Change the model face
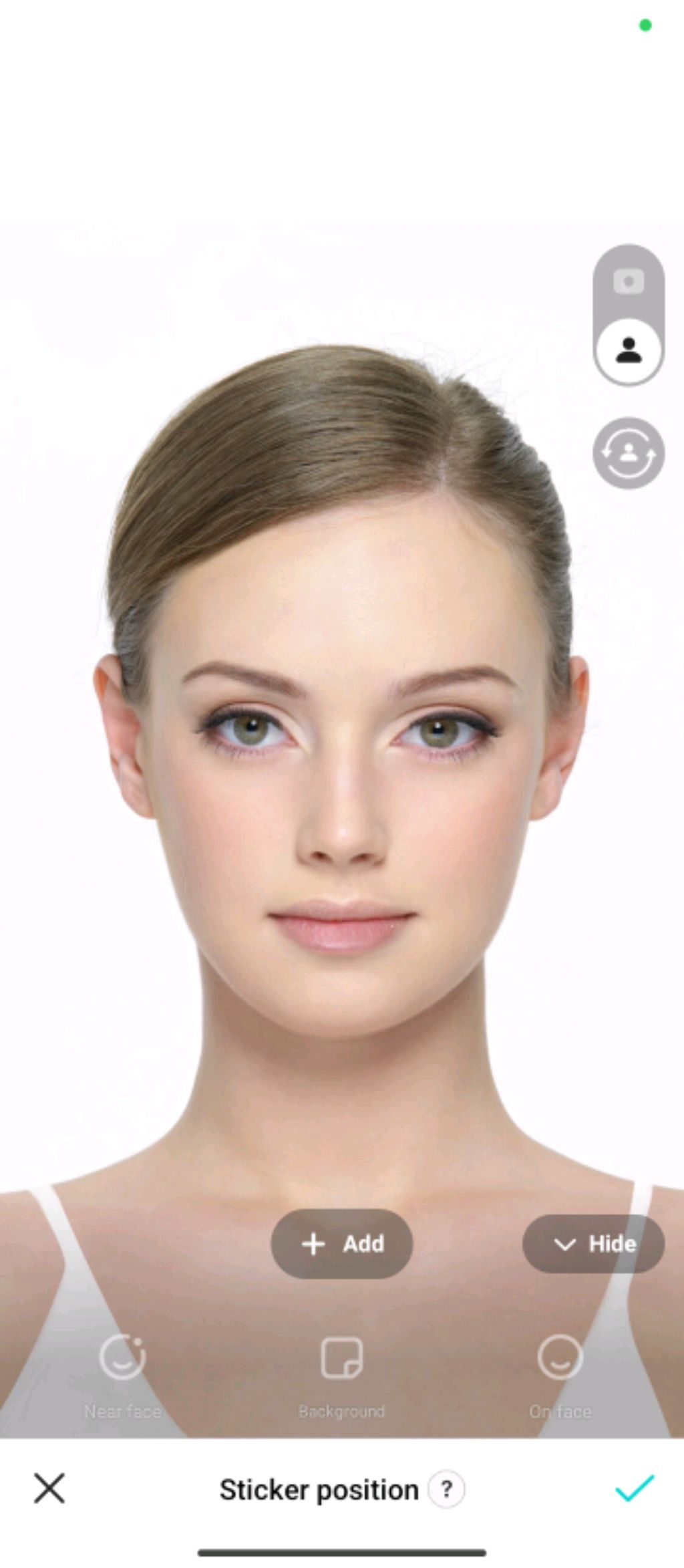 pos(628,453)
